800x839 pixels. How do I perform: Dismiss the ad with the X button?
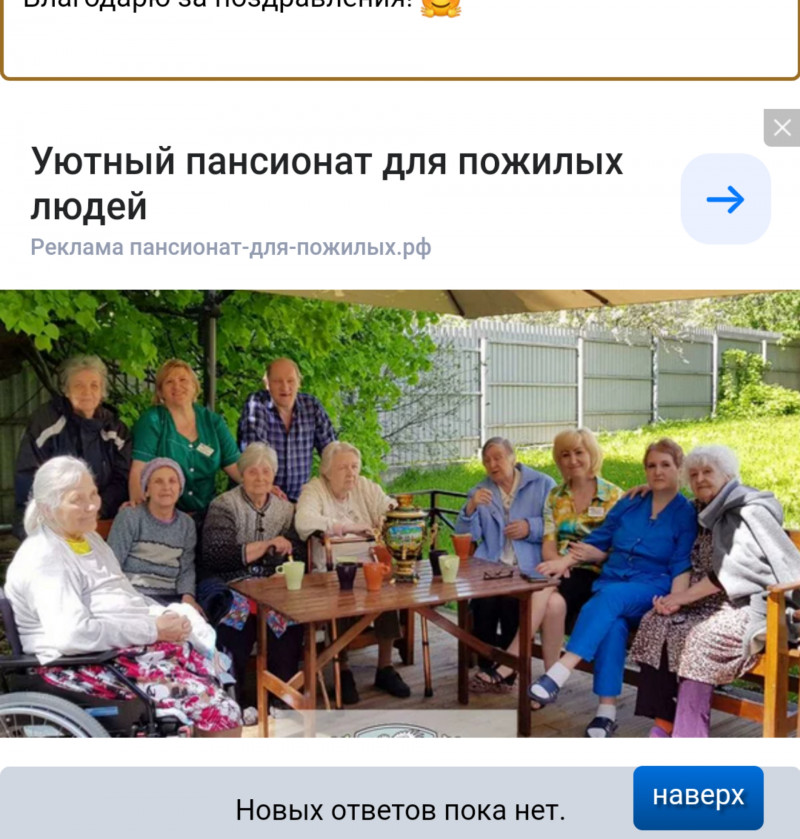pyautogui.click(x=782, y=128)
